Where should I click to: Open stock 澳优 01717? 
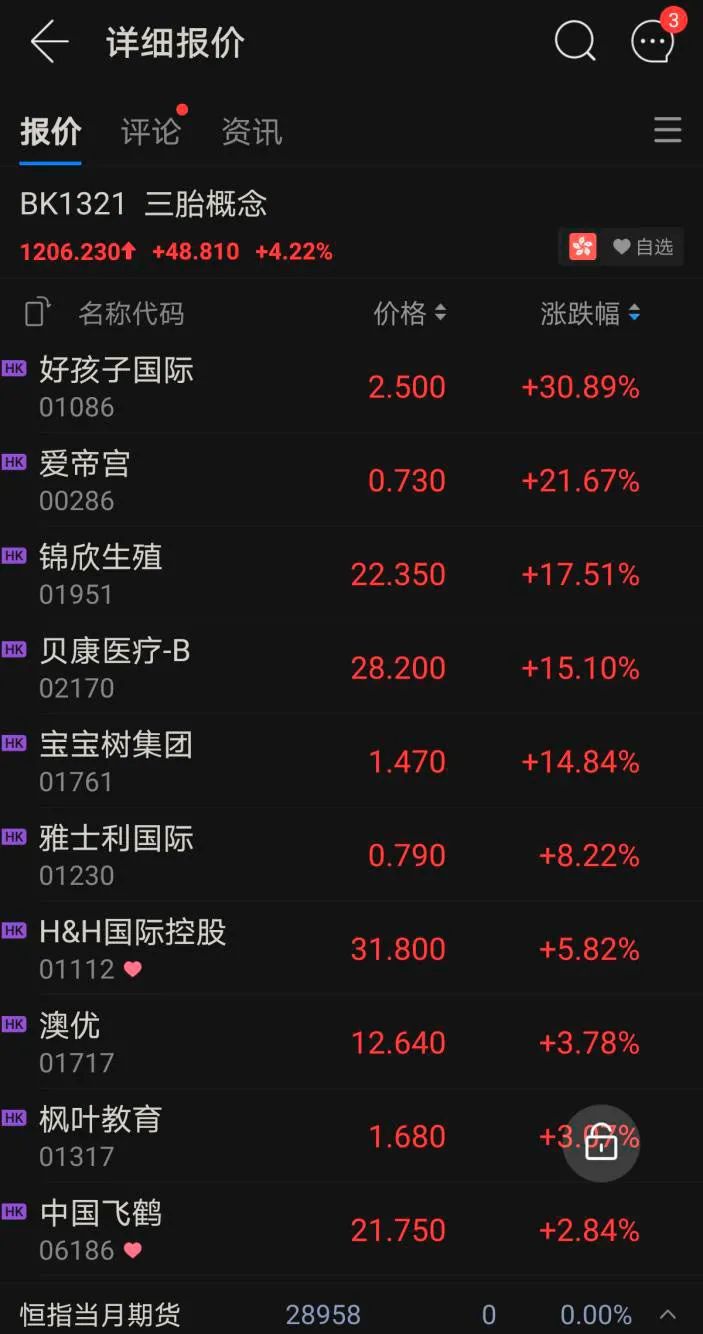[x=351, y=1042]
